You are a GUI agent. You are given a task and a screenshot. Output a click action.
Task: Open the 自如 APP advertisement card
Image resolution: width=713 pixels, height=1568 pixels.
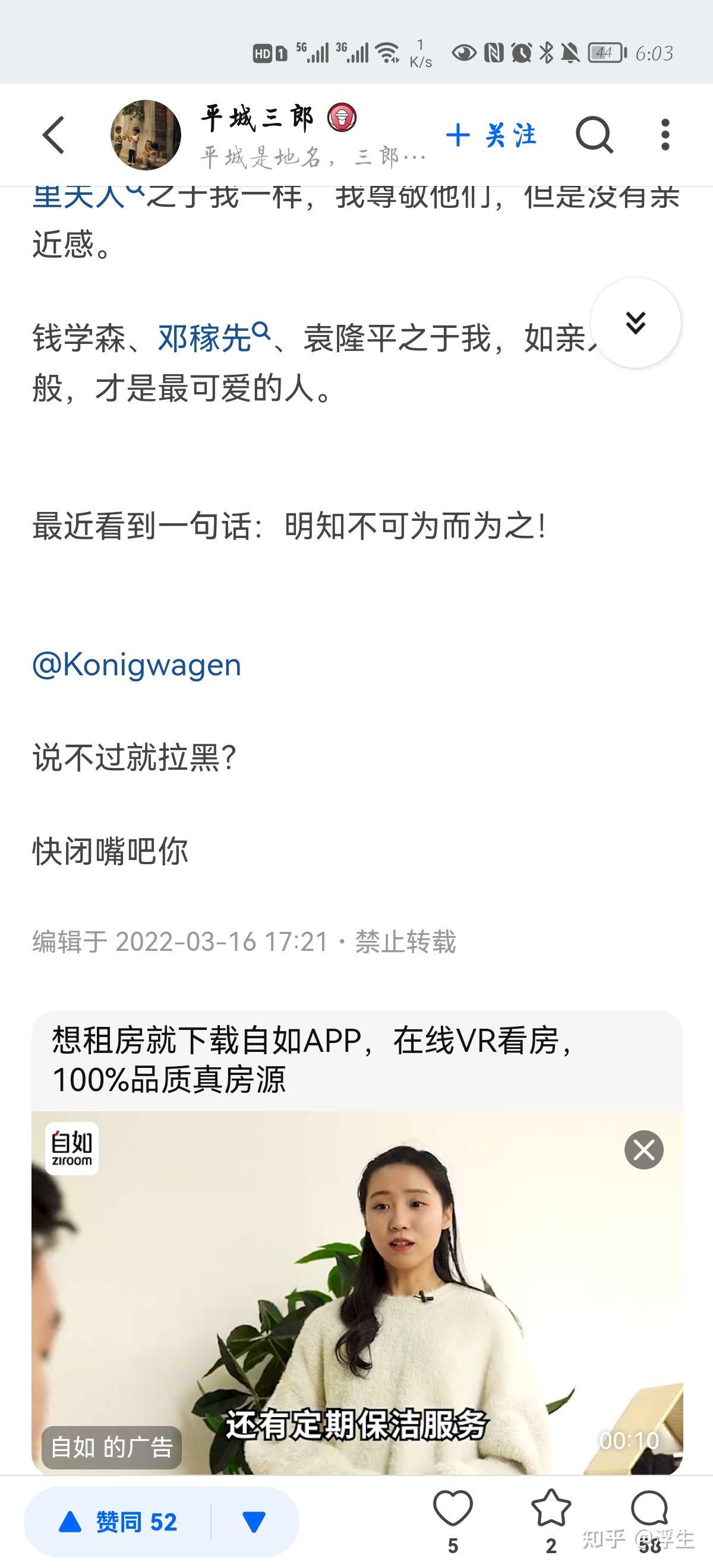pyautogui.click(x=358, y=1243)
